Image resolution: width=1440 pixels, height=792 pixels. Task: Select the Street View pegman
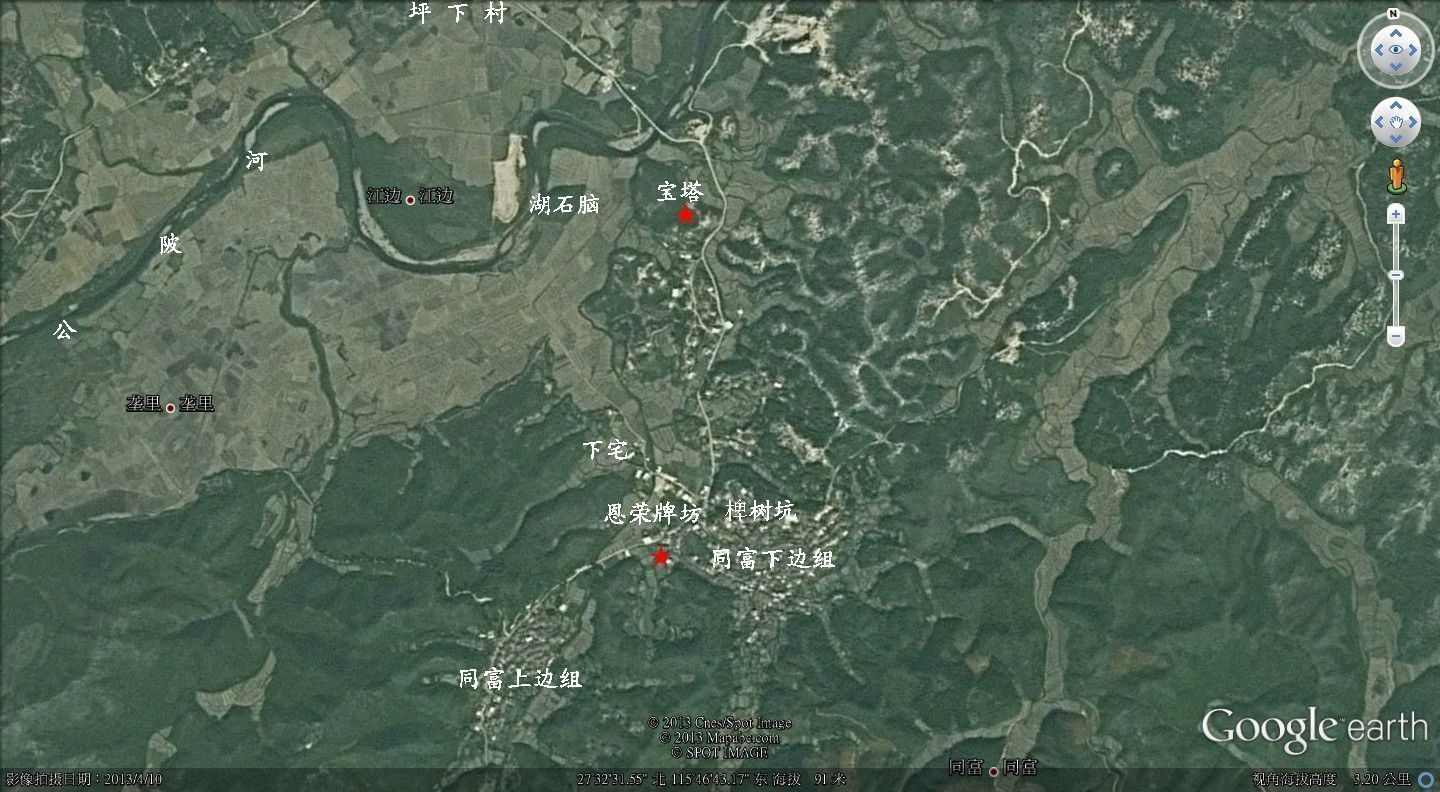click(1395, 175)
